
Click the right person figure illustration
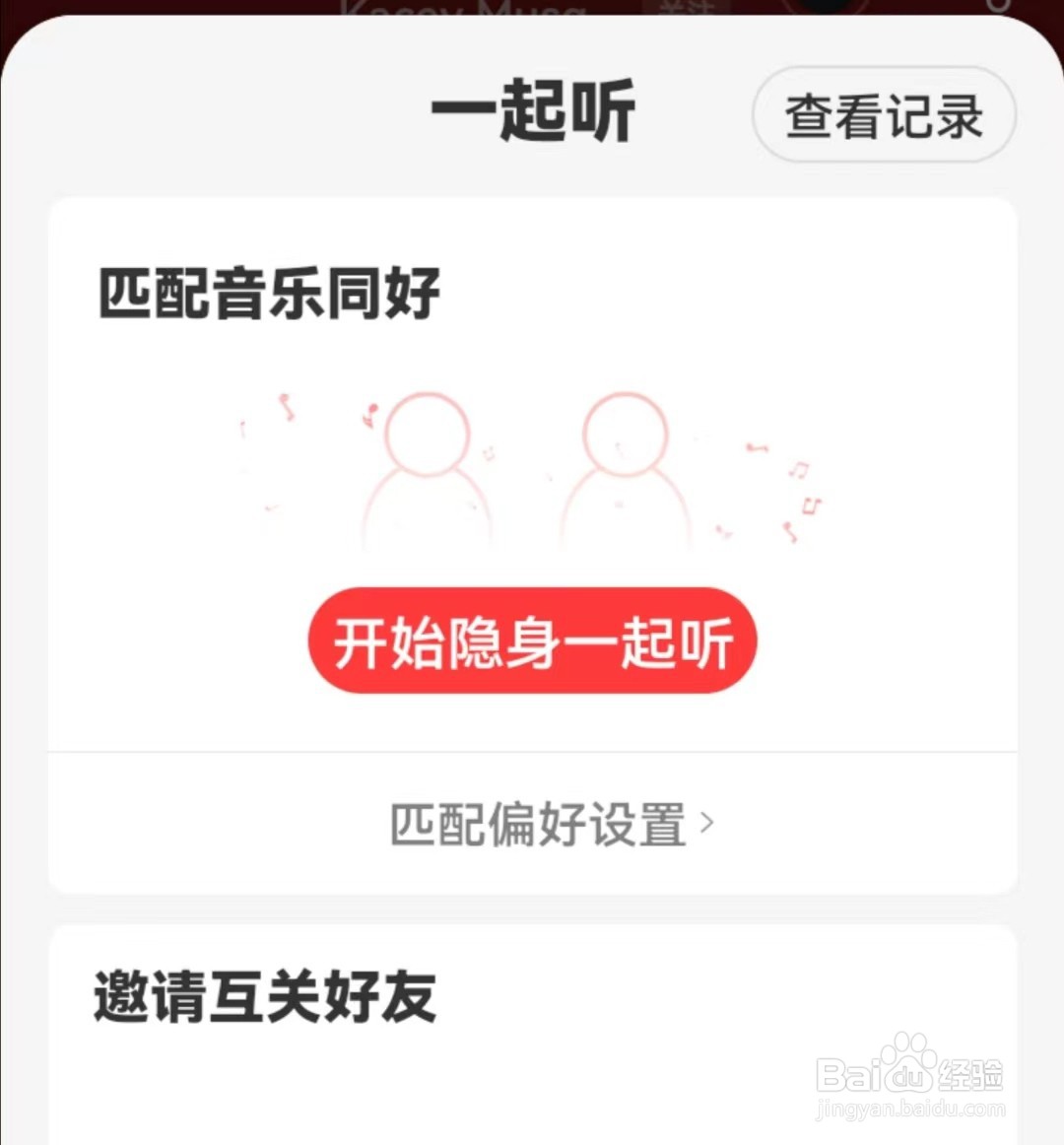tap(626, 463)
